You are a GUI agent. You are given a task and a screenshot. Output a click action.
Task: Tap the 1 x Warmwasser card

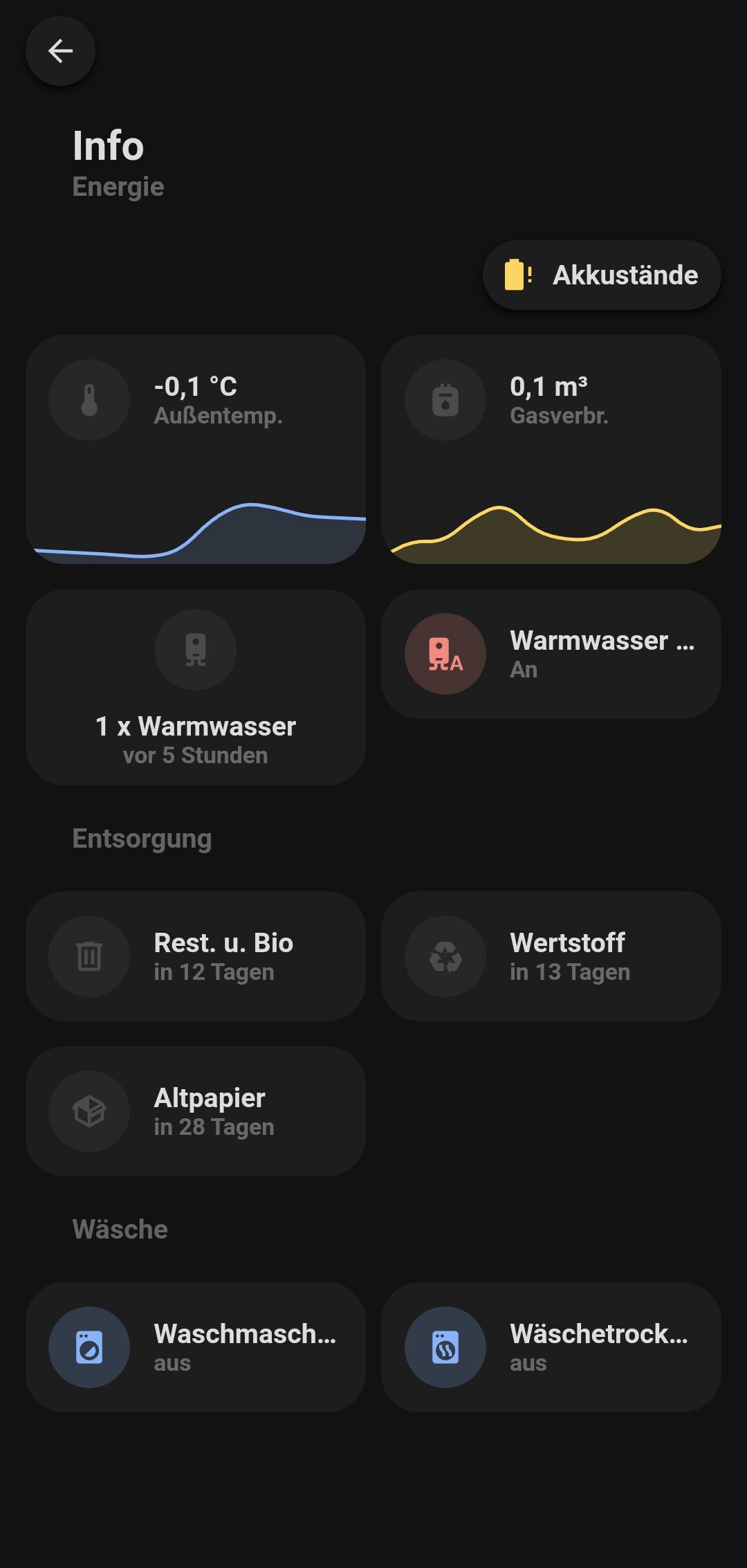pos(196,686)
